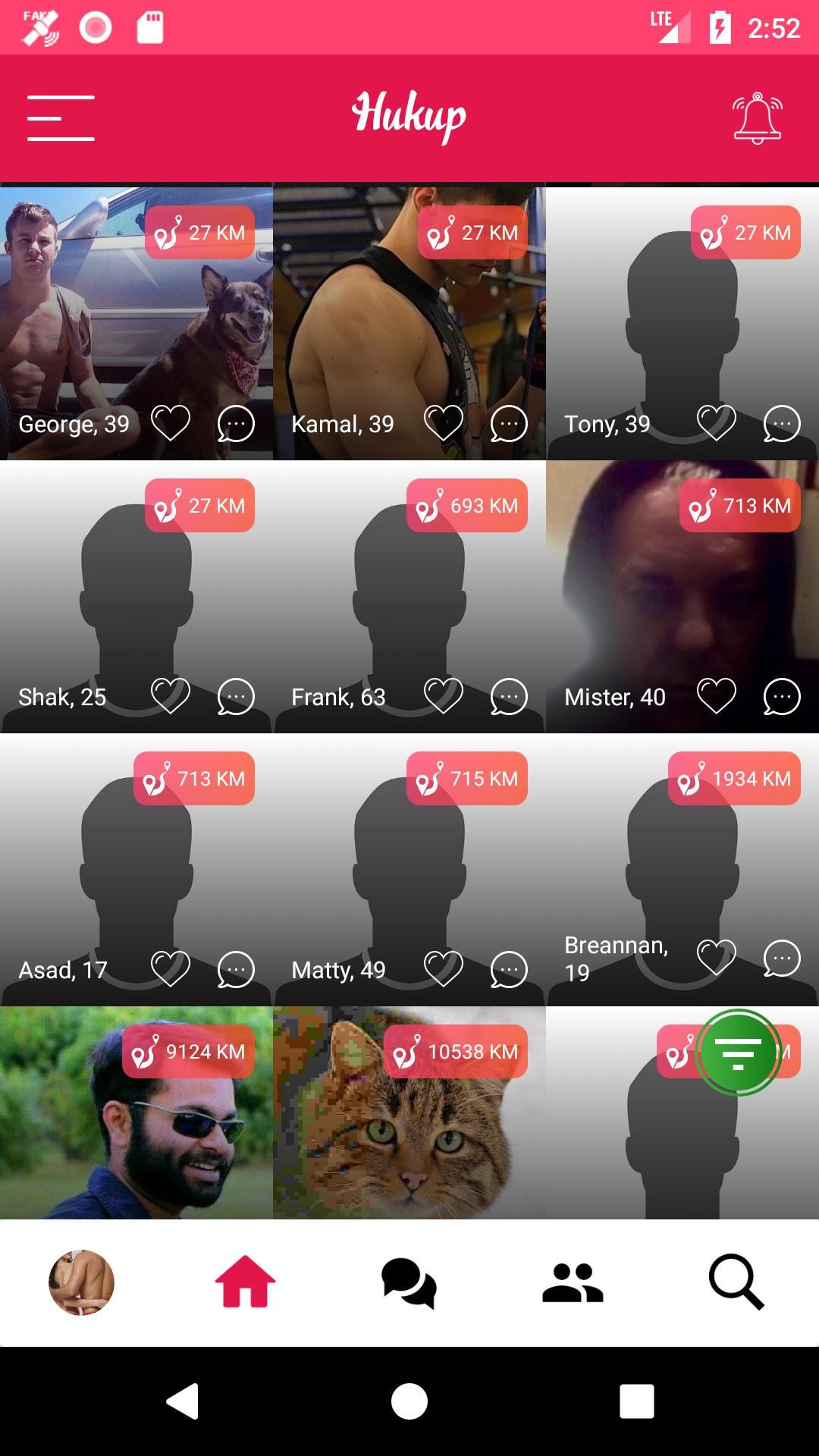Open my profile from the bottom bar

click(x=82, y=1282)
